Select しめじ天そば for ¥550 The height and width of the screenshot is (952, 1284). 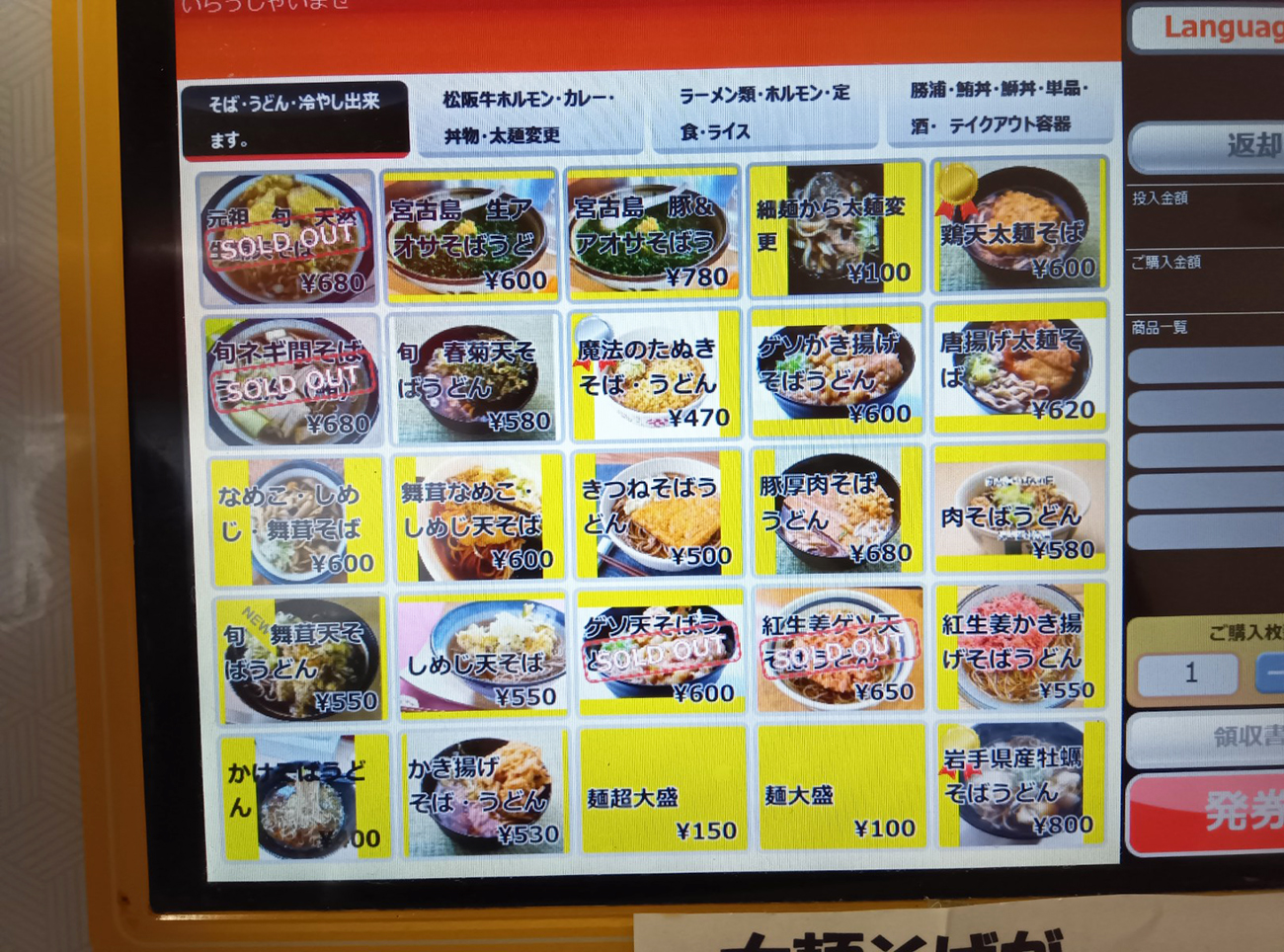click(x=482, y=656)
